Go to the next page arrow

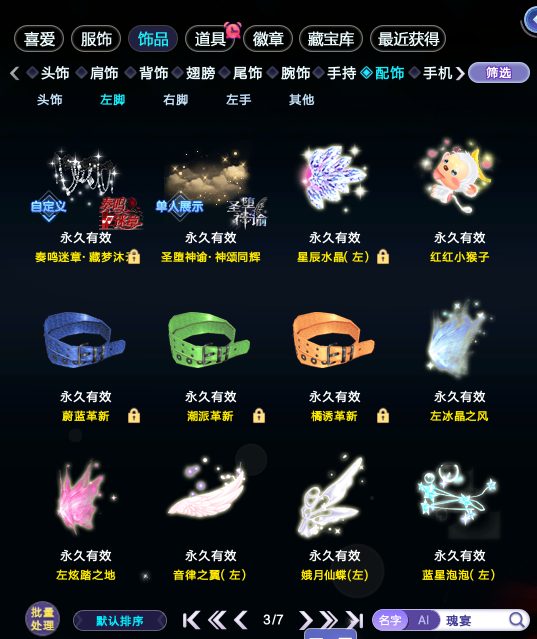pyautogui.click(x=305, y=620)
